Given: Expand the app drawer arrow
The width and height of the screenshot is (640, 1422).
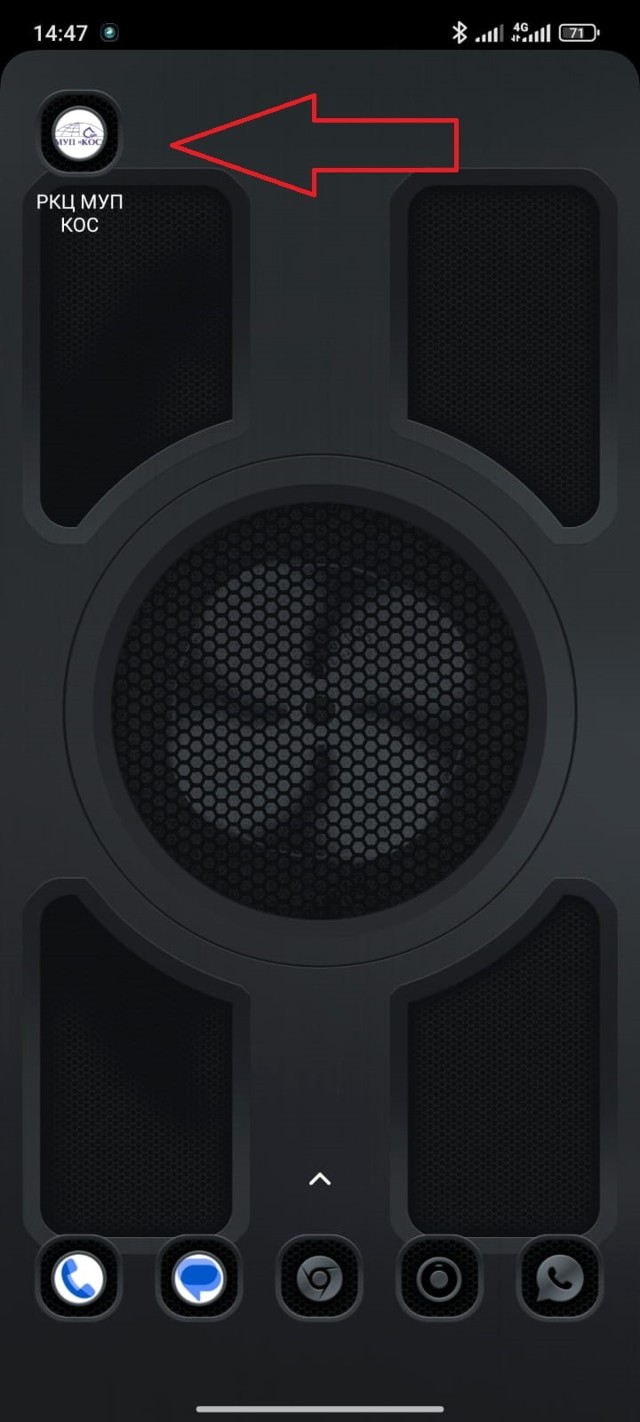Looking at the screenshot, I should pyautogui.click(x=319, y=1179).
